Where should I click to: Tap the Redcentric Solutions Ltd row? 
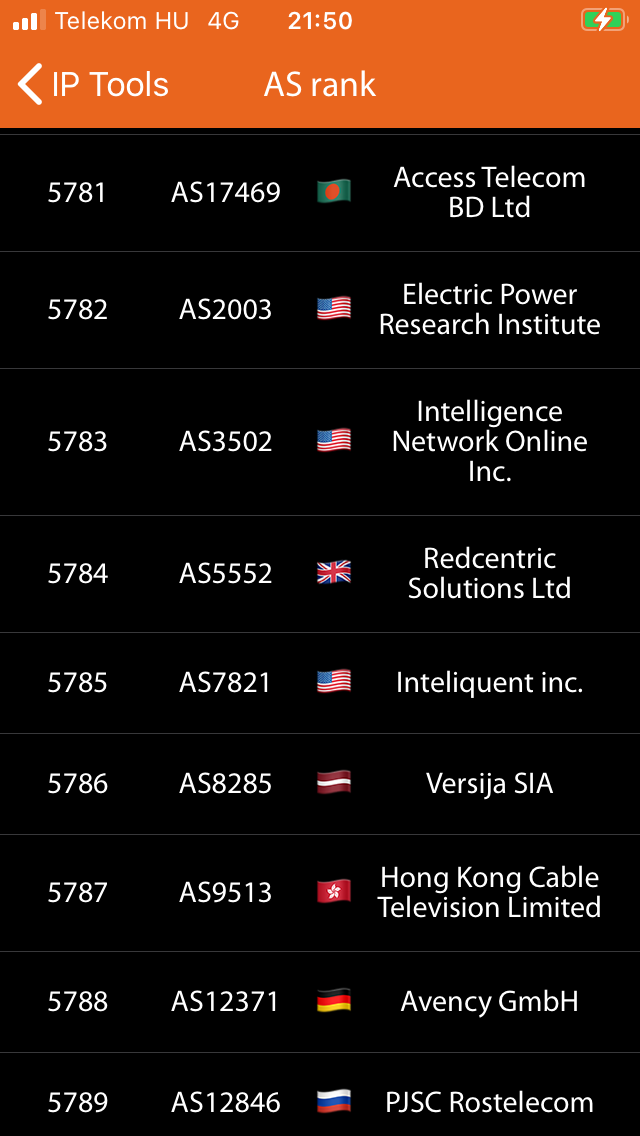pyautogui.click(x=320, y=574)
